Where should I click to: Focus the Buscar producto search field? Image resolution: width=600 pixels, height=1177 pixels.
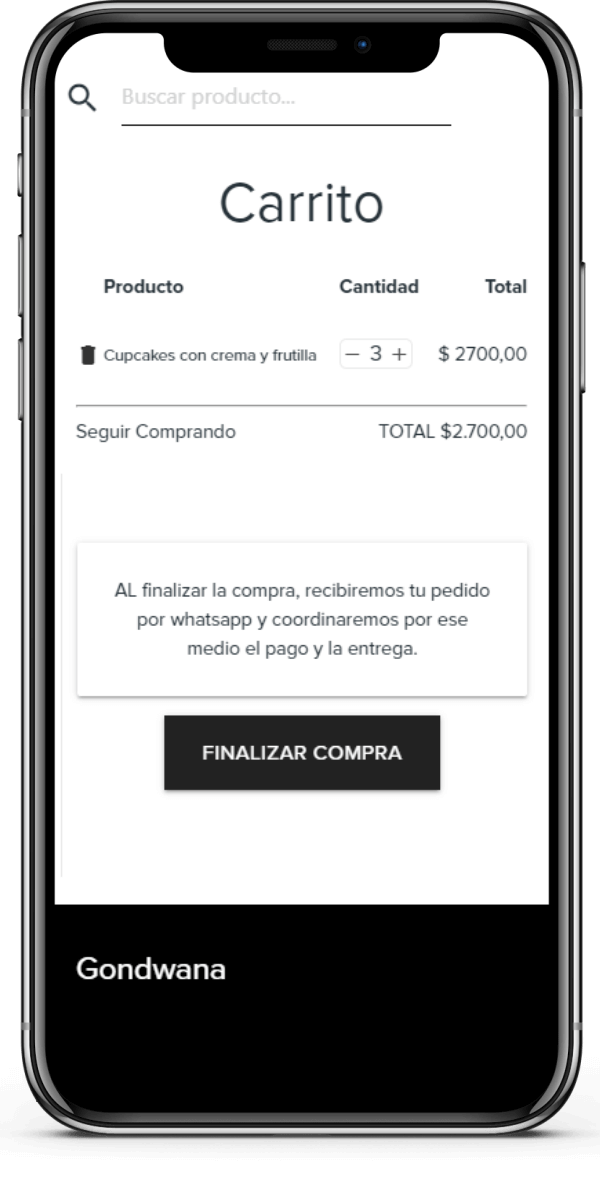[285, 98]
